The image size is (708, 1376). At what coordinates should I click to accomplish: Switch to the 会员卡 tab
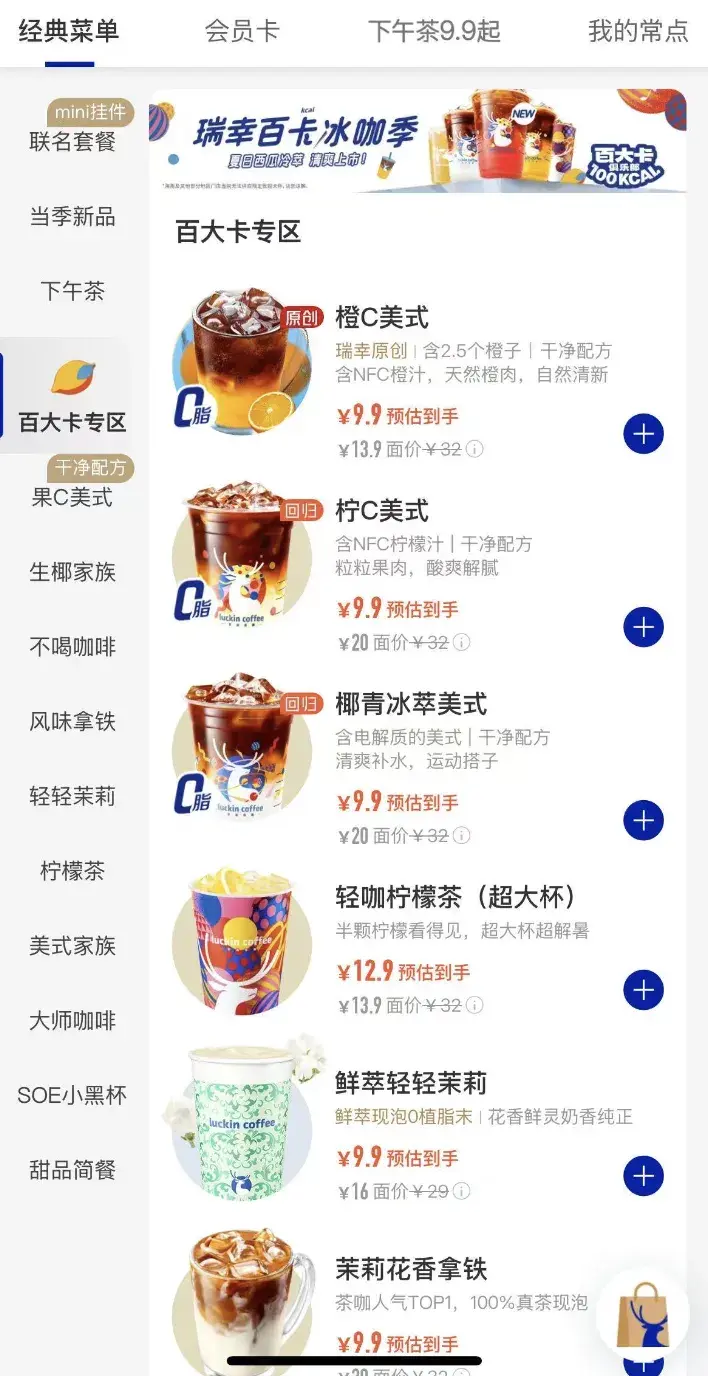click(x=242, y=31)
